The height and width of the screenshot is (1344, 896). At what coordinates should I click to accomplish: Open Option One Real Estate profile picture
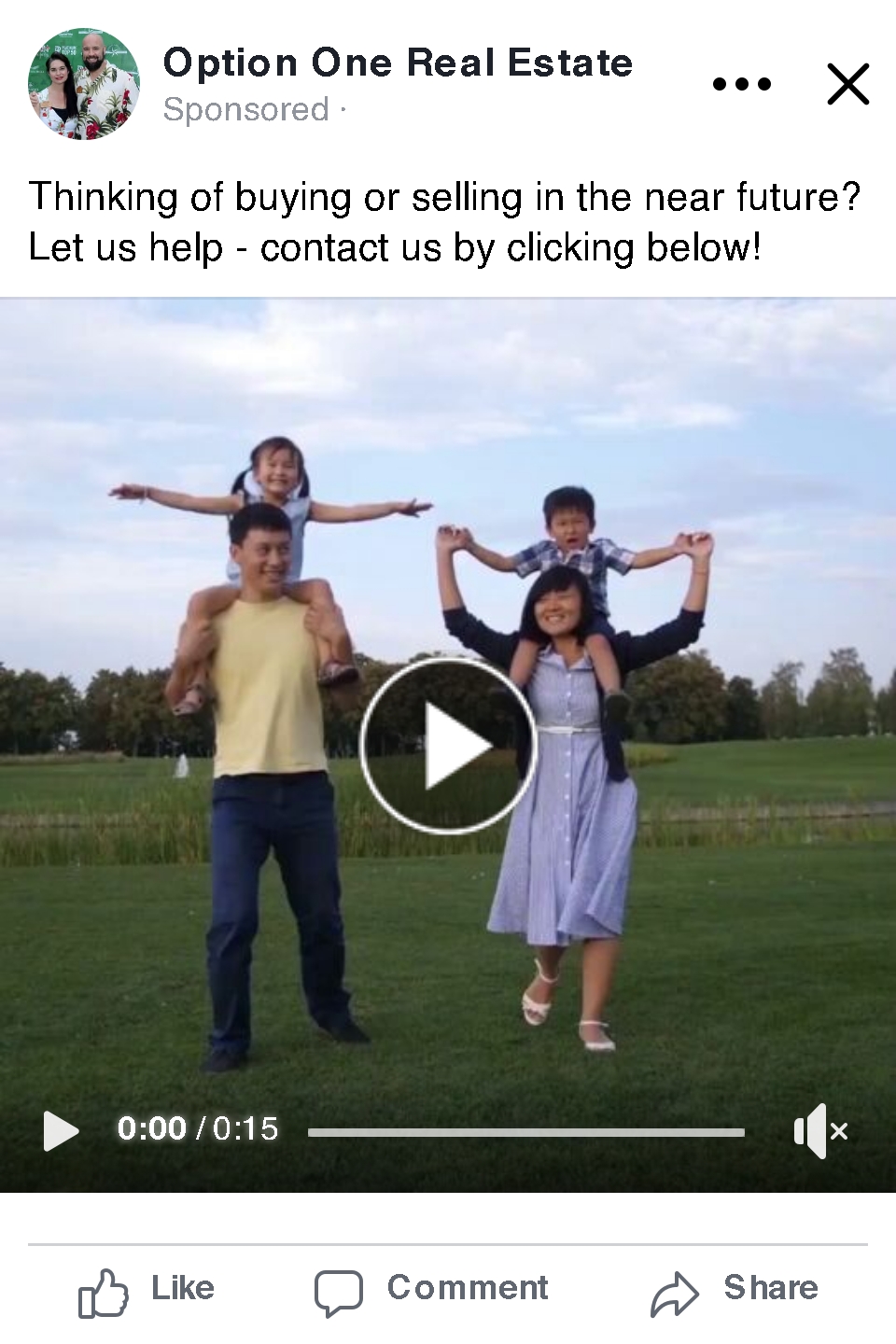coord(84,84)
